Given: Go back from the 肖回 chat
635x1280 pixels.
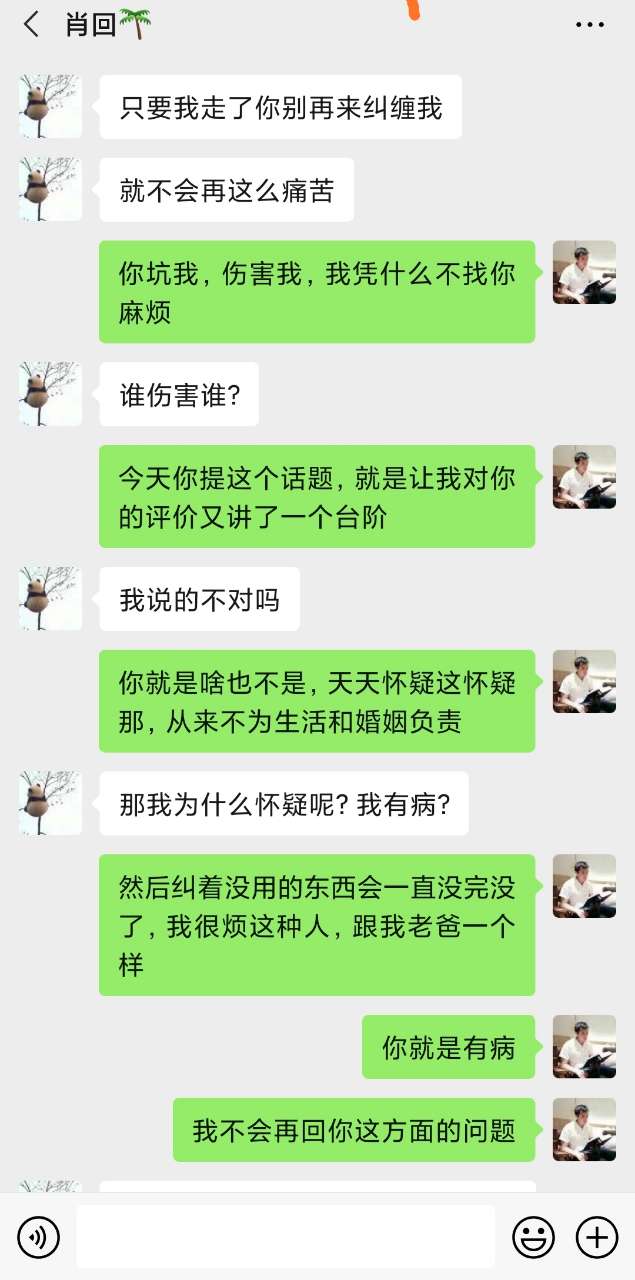Looking at the screenshot, I should pyautogui.click(x=31, y=25).
